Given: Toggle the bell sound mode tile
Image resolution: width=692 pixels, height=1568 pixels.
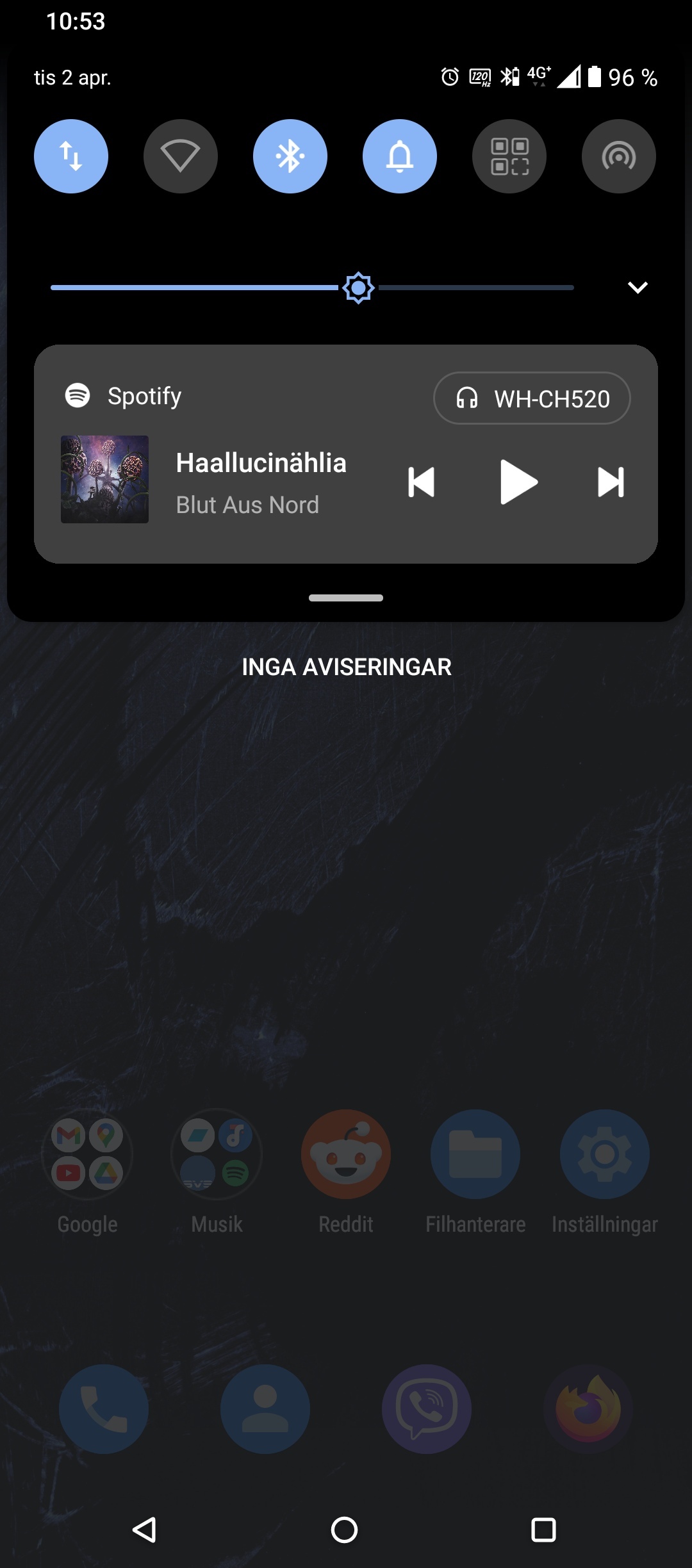Looking at the screenshot, I should click(x=400, y=156).
